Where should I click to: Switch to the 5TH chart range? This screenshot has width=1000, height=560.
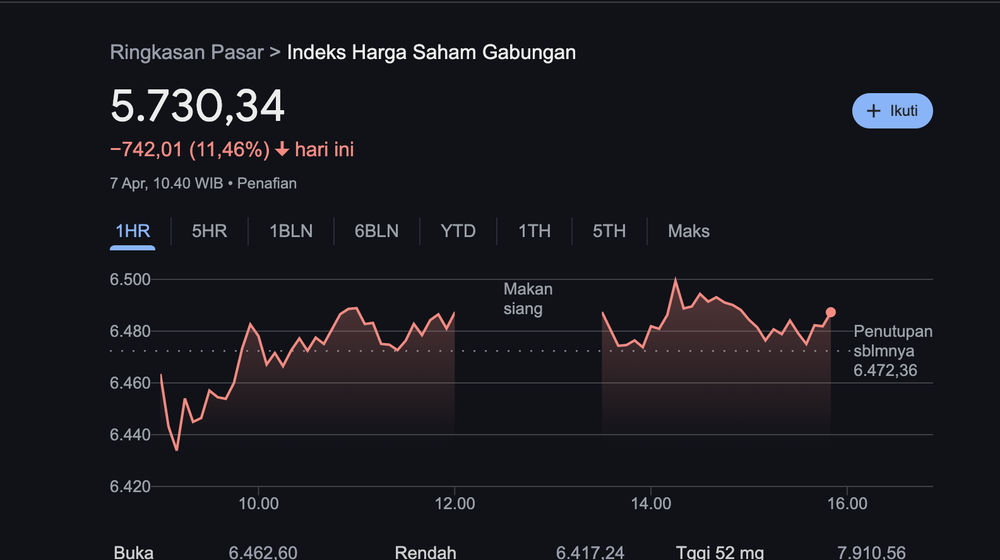pyautogui.click(x=609, y=231)
